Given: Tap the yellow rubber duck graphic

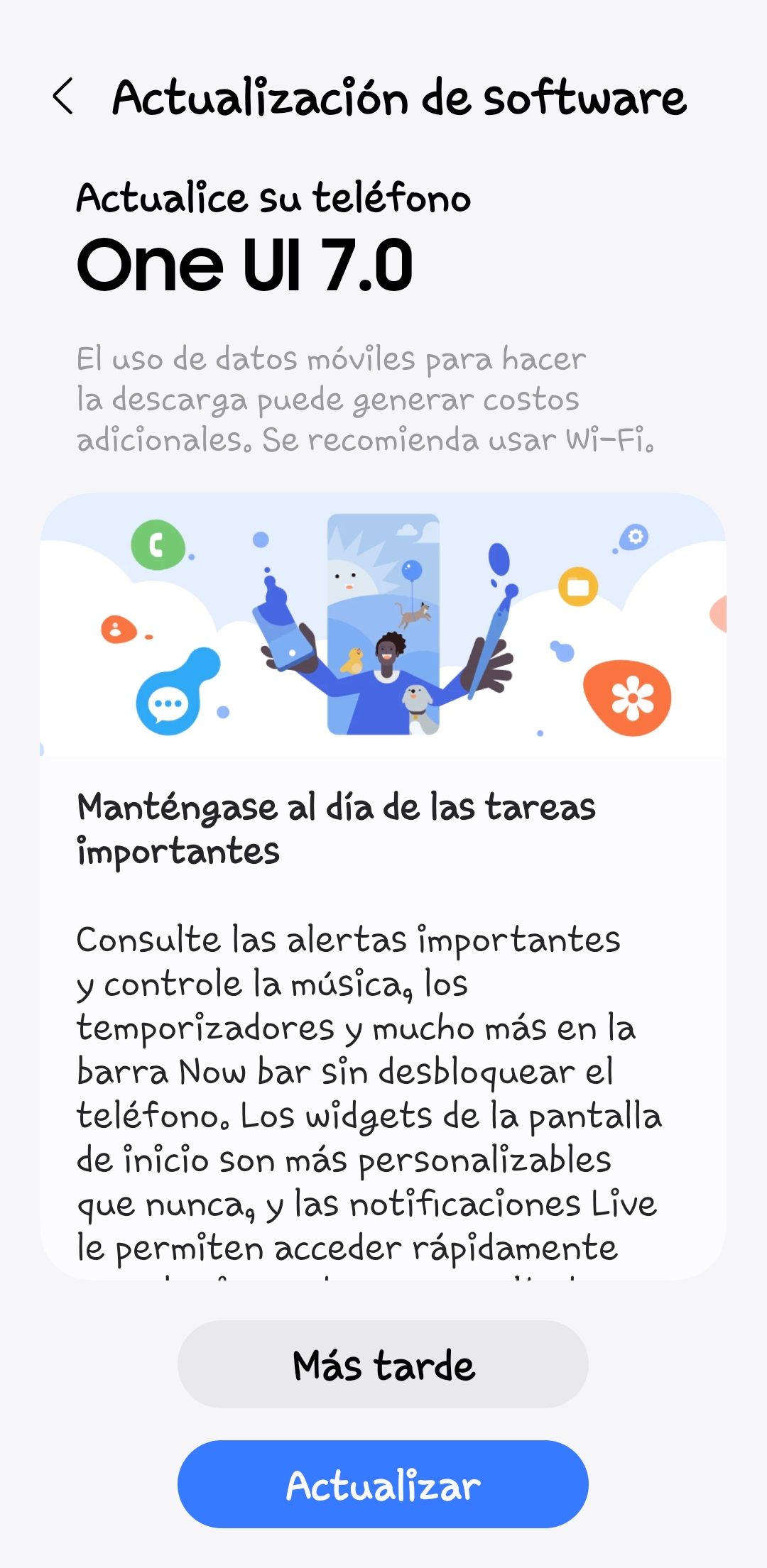Looking at the screenshot, I should click(352, 659).
